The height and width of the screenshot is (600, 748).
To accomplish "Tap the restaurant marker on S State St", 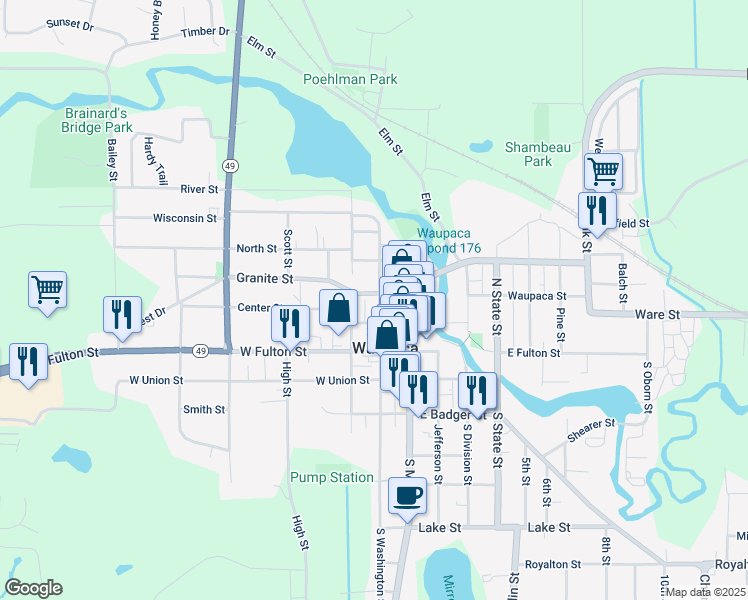I will pos(477,394).
